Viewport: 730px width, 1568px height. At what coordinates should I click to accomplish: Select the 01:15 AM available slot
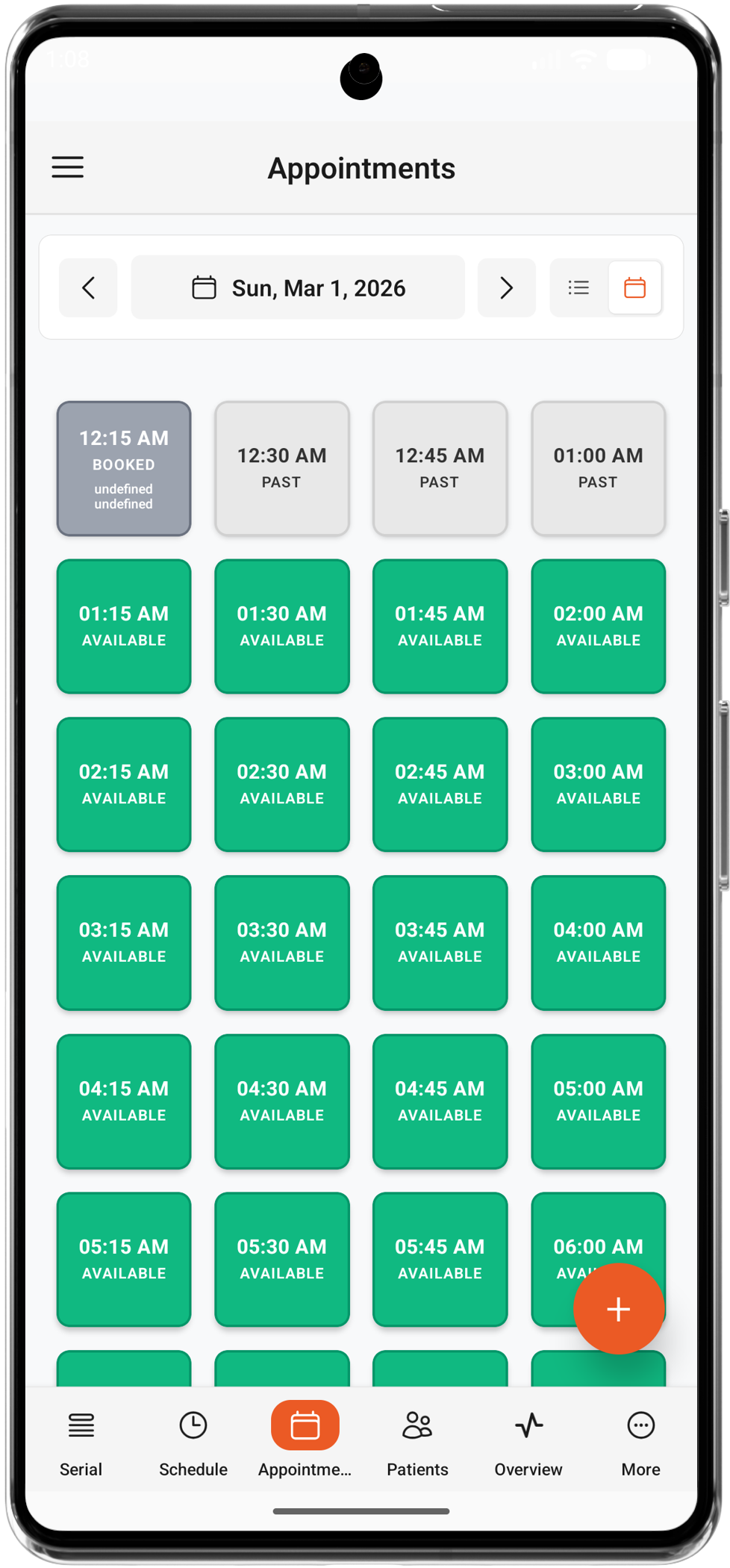(124, 626)
